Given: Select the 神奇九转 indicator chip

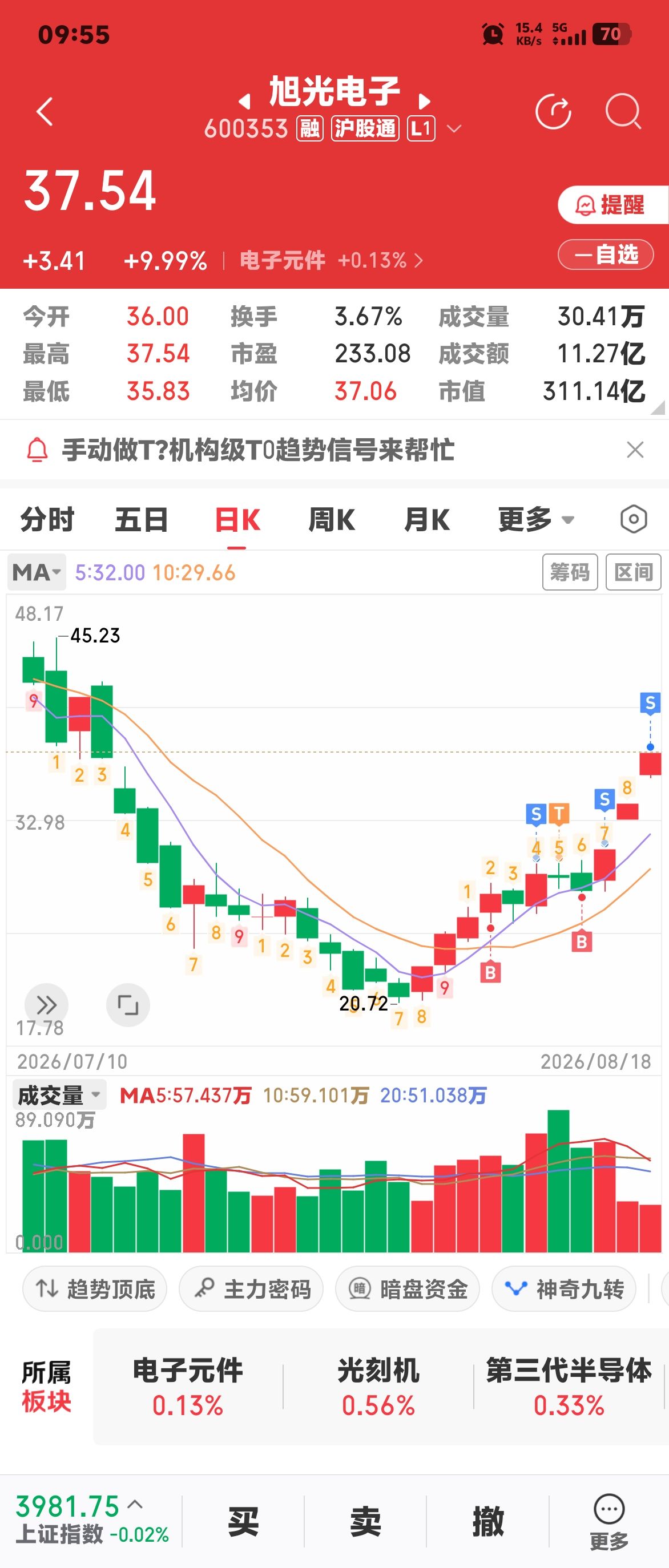Looking at the screenshot, I should pyautogui.click(x=564, y=1288).
